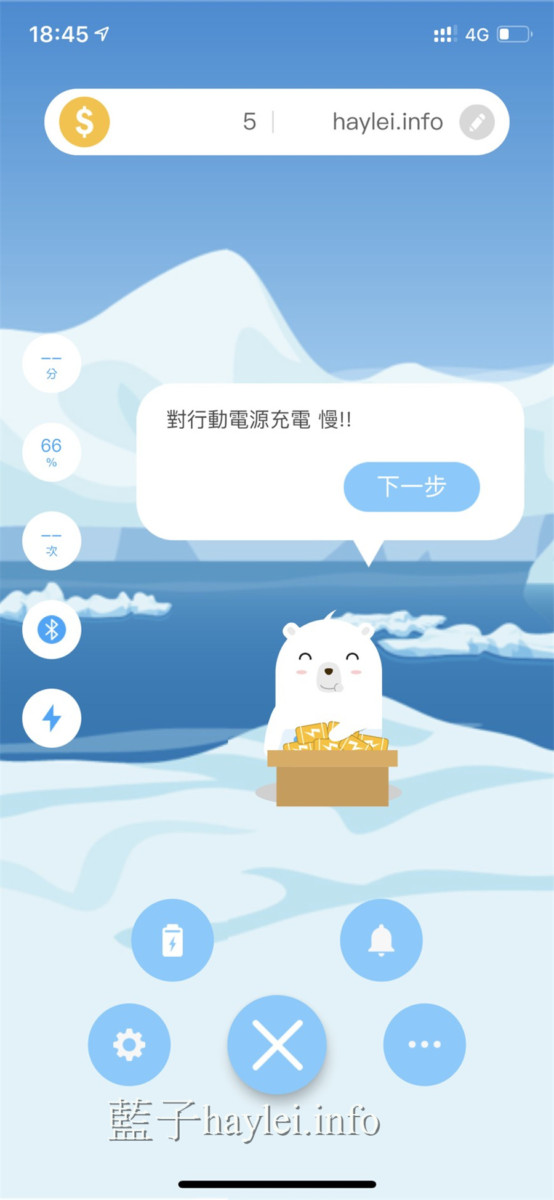The width and height of the screenshot is (554, 1200).
Task: Close the menu with the X button
Action: pos(277,1045)
